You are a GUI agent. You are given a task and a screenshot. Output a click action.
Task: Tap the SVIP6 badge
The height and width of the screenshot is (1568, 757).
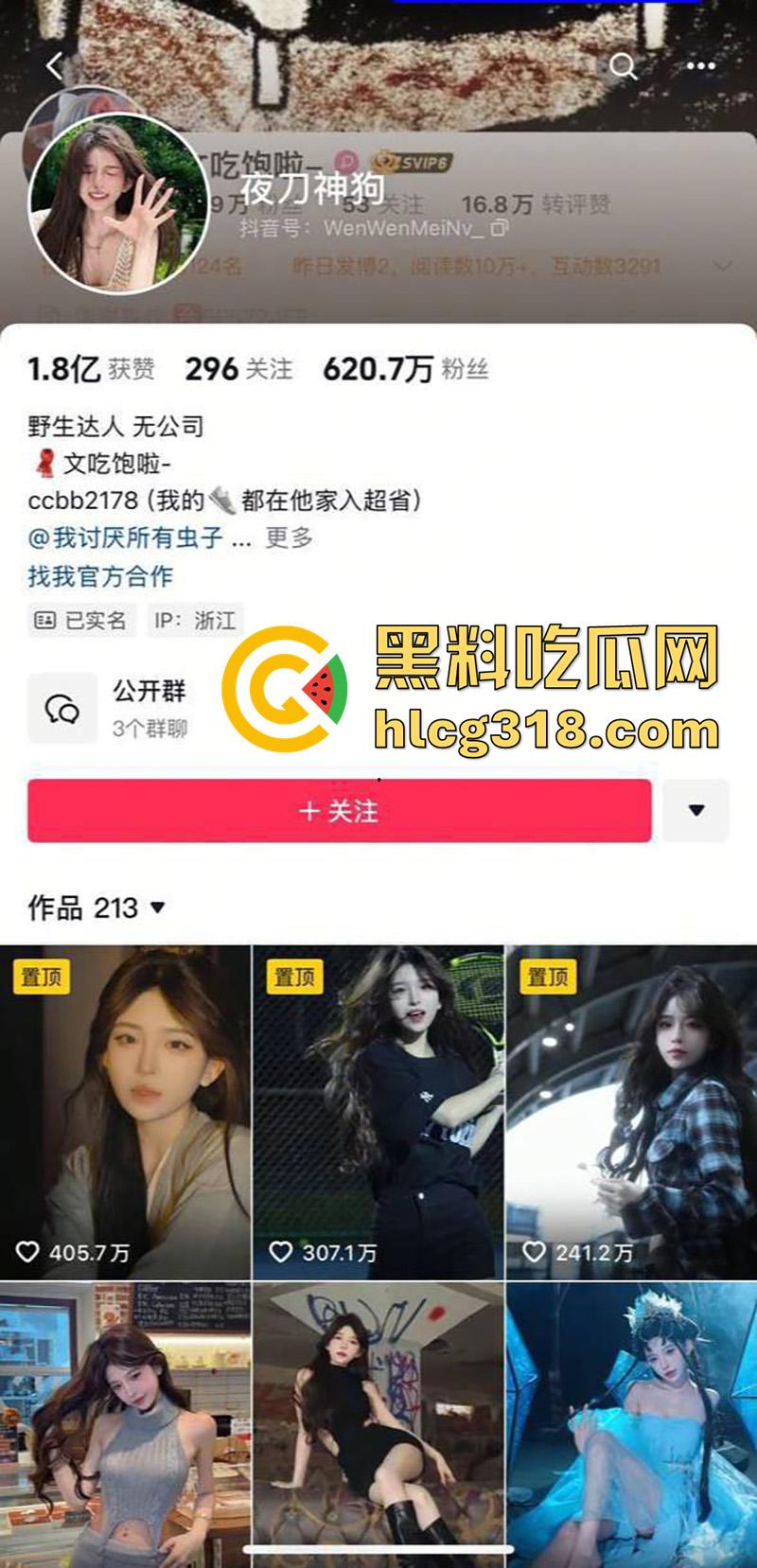(x=414, y=163)
